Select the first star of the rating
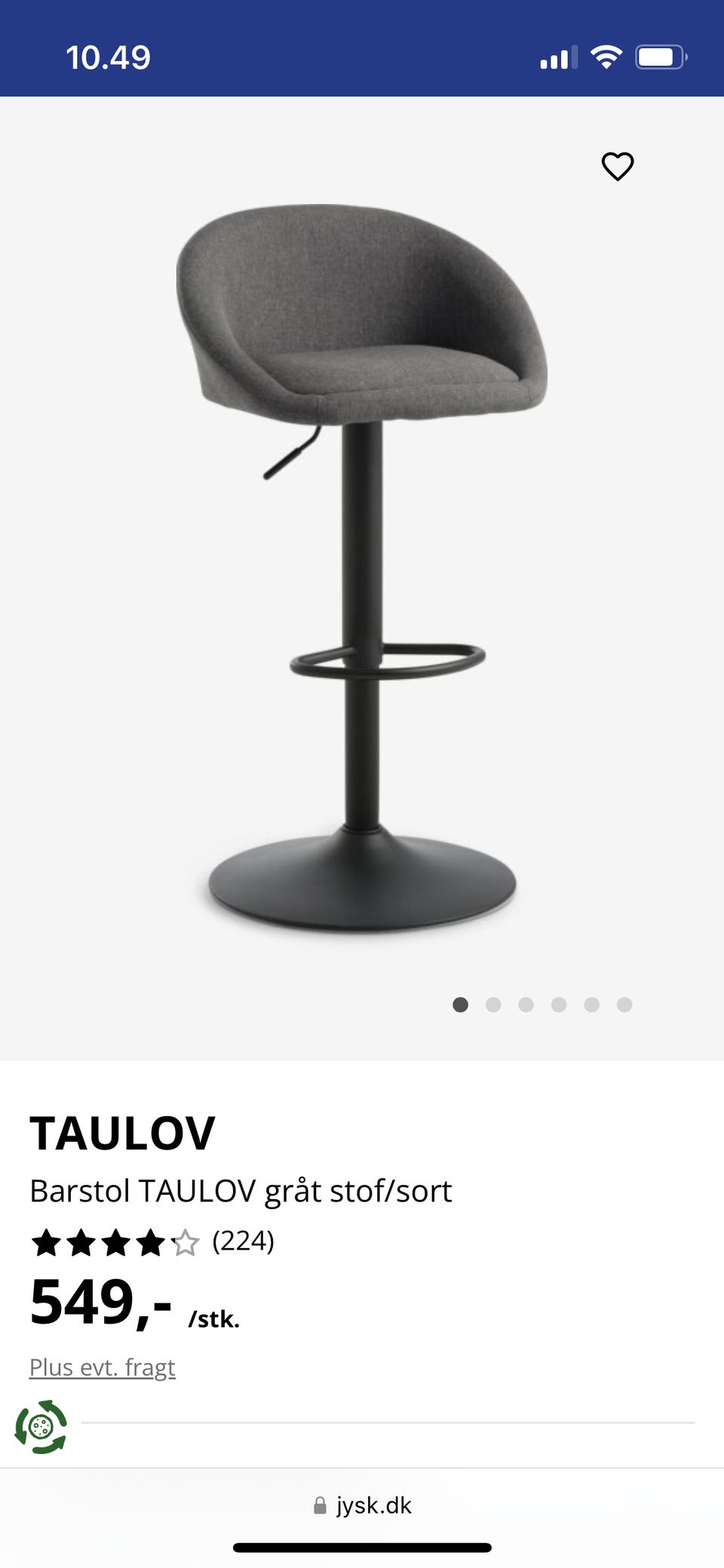The height and width of the screenshot is (1568, 724). pos(47,1244)
